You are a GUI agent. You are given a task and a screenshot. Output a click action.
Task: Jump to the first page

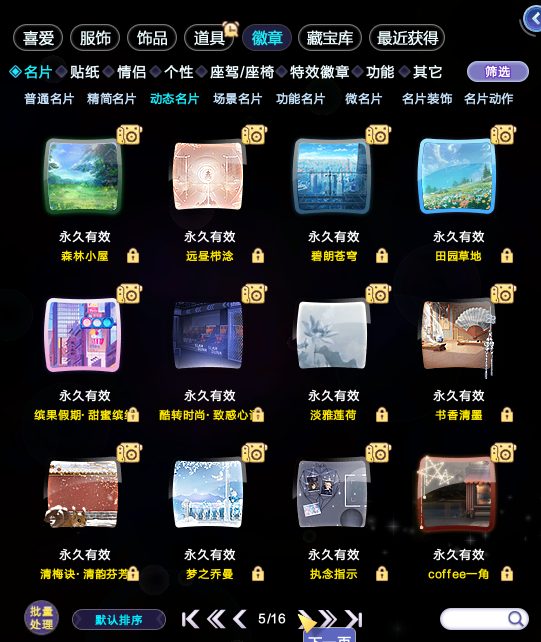[190, 619]
